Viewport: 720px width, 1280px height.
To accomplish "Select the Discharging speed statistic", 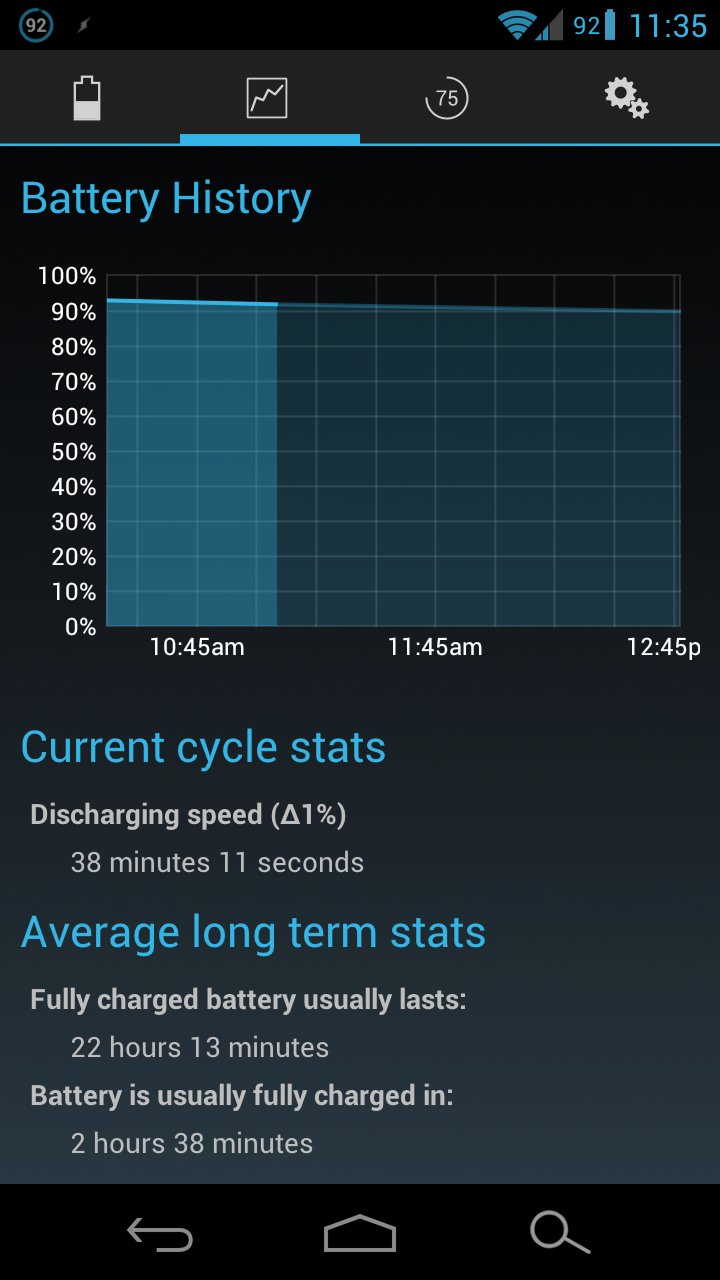I will click(x=188, y=814).
